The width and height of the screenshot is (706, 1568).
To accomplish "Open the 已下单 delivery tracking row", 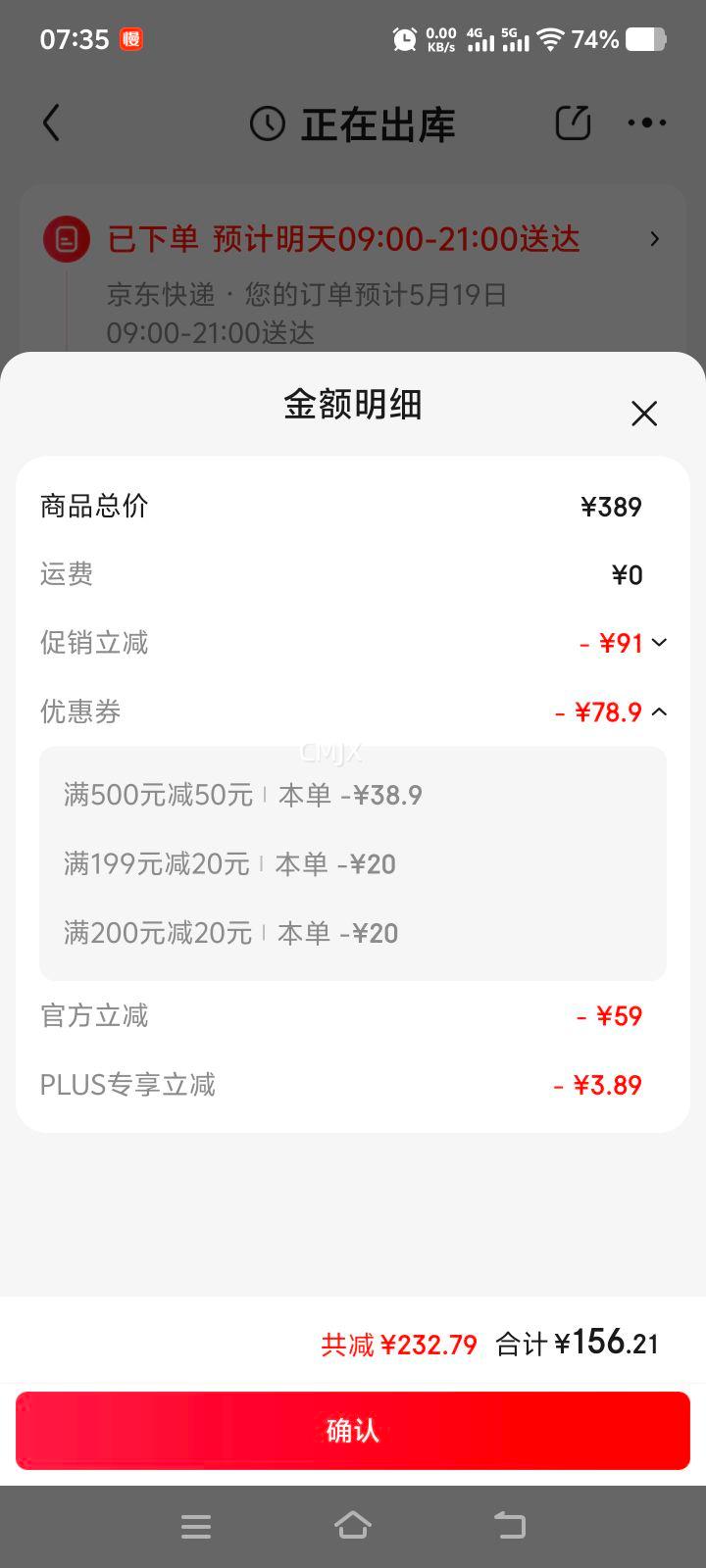I will pos(353,239).
